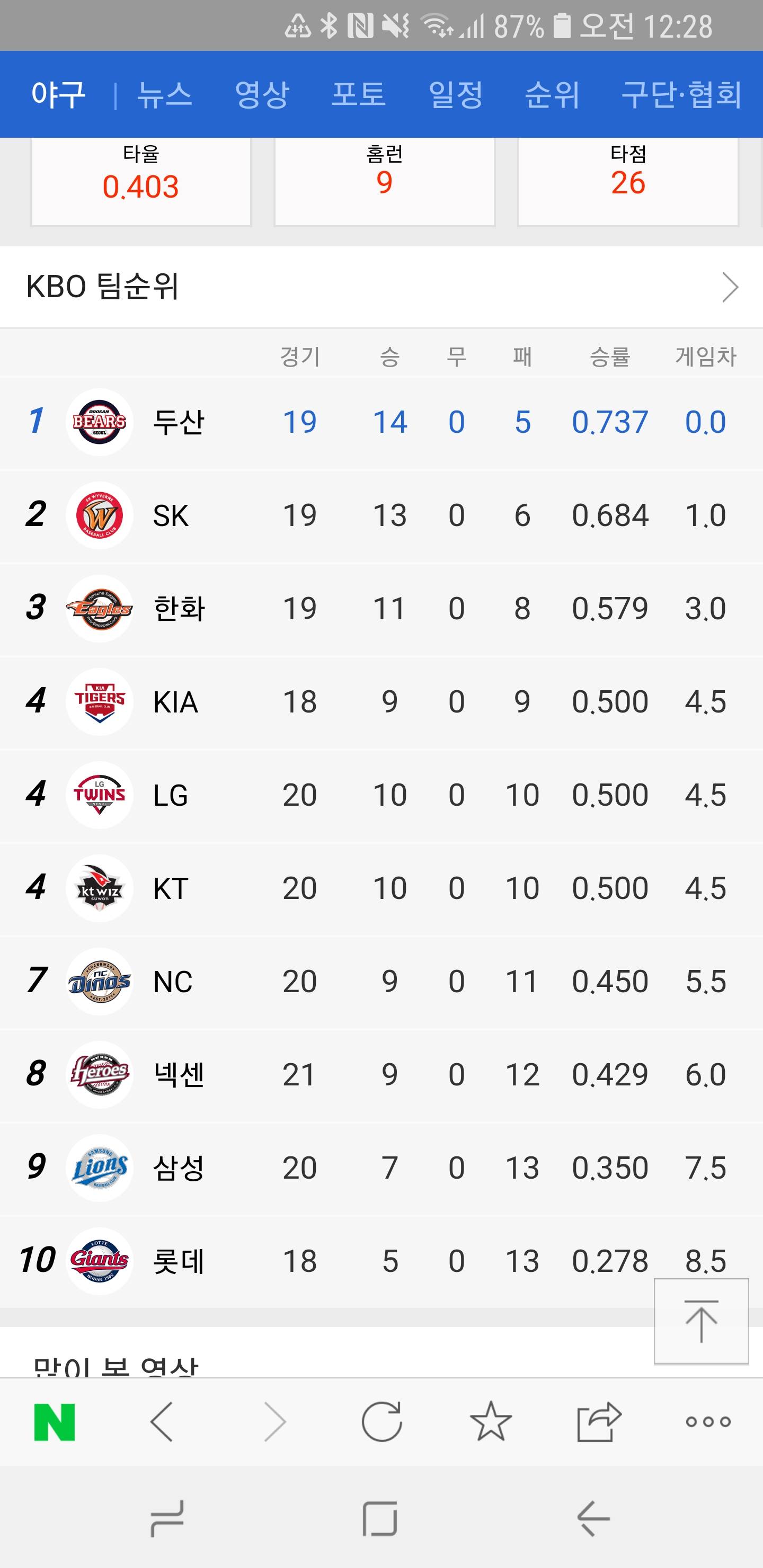Viewport: 763px width, 1568px height.
Task: Go forward in the browser toolbar
Action: click(274, 1422)
